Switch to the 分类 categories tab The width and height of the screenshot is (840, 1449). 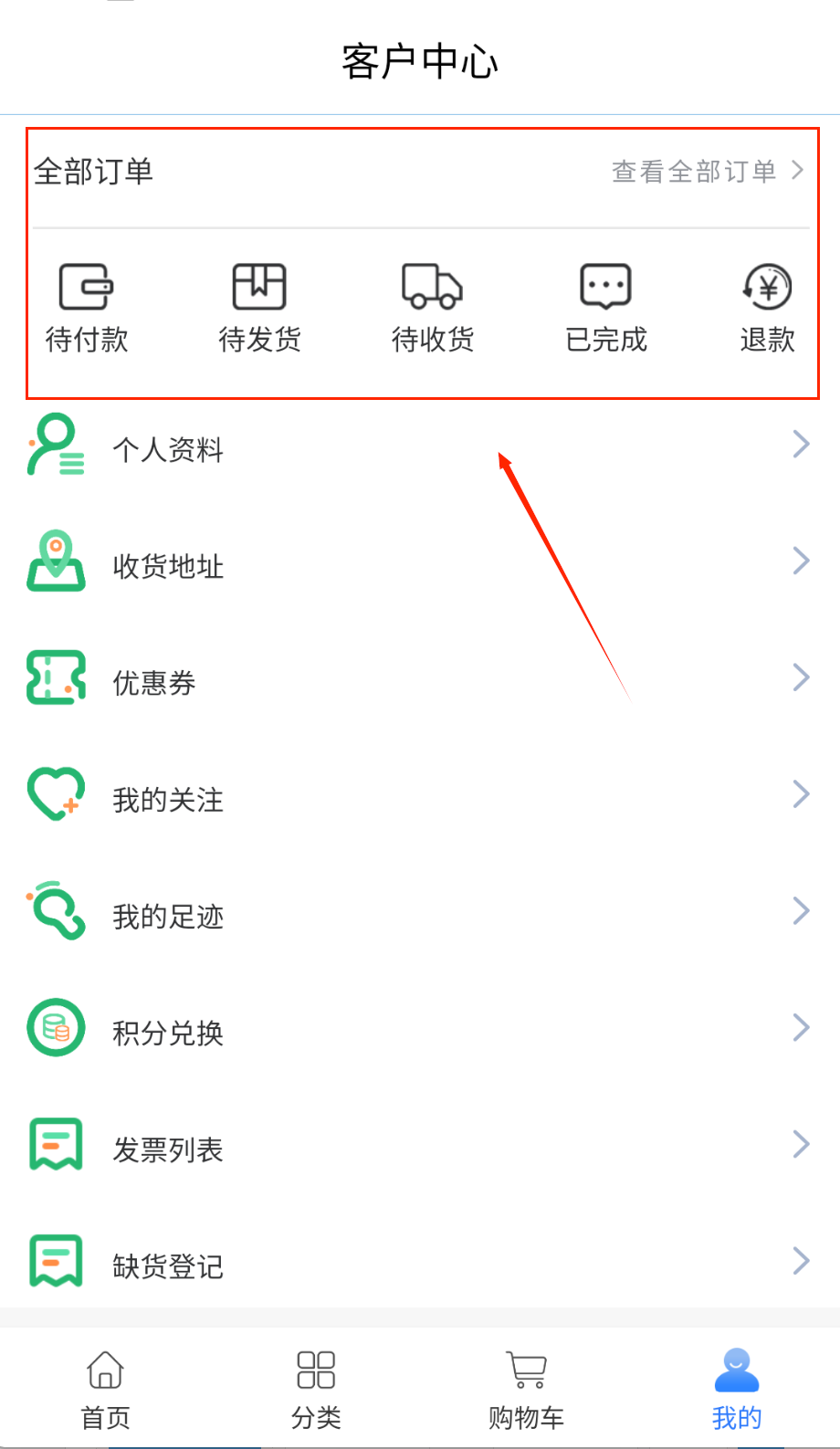coord(316,1390)
